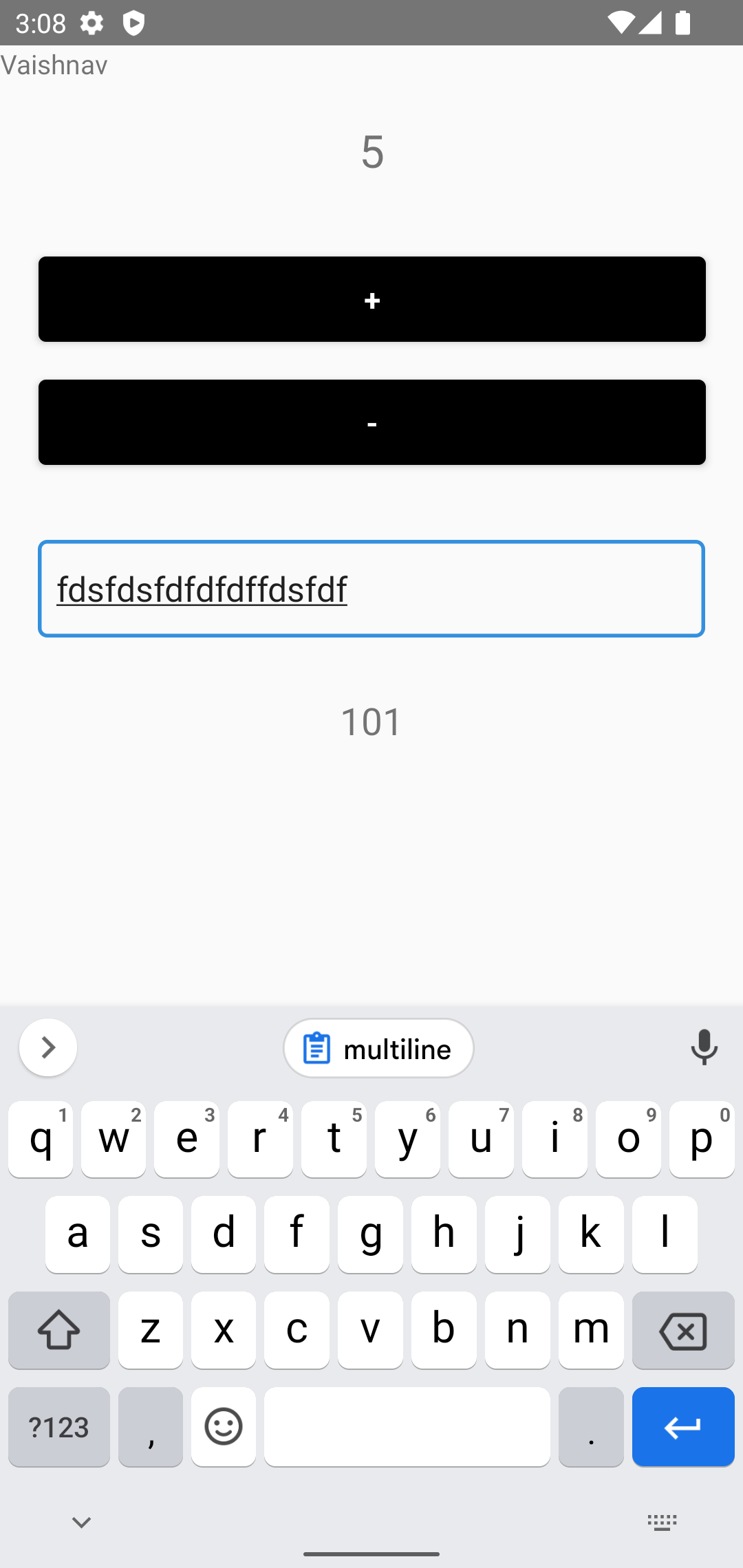743x1568 pixels.
Task: Expand the keyboard toolbar arrow
Action: (x=48, y=1047)
